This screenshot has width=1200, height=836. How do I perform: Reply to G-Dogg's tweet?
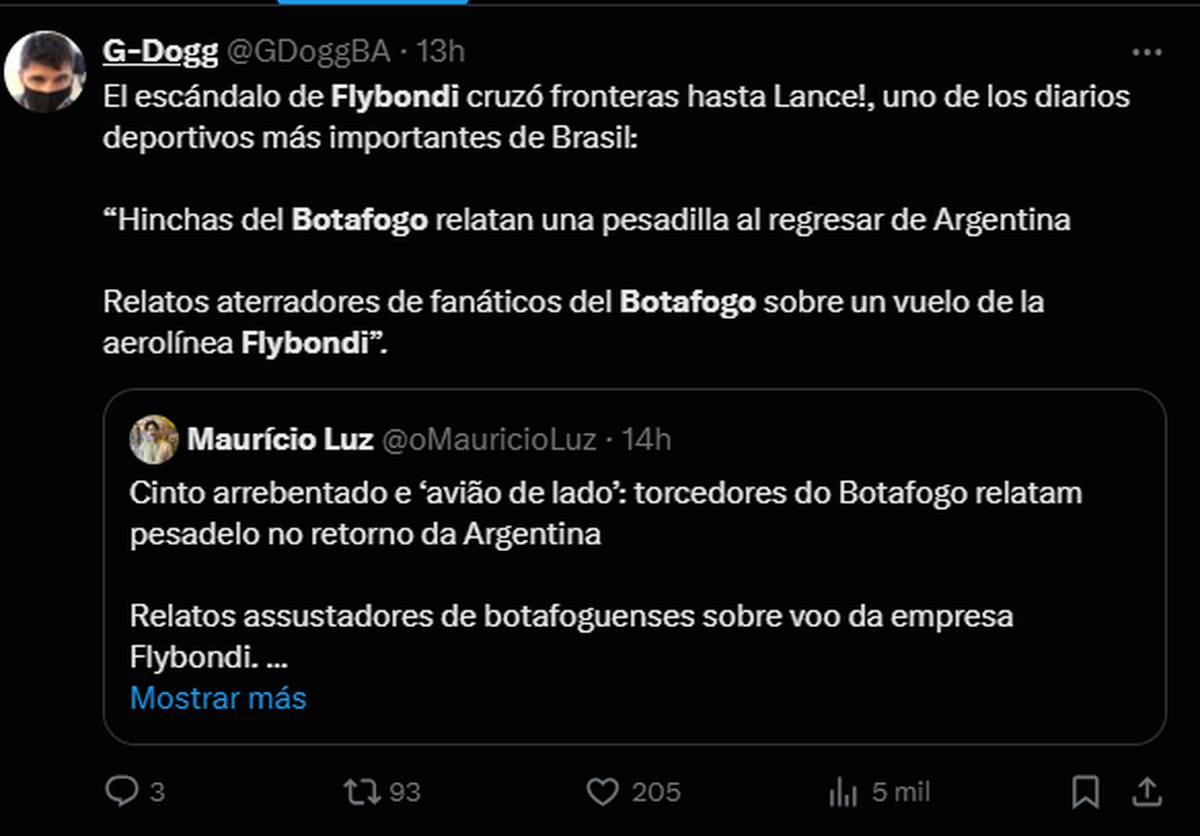click(122, 792)
